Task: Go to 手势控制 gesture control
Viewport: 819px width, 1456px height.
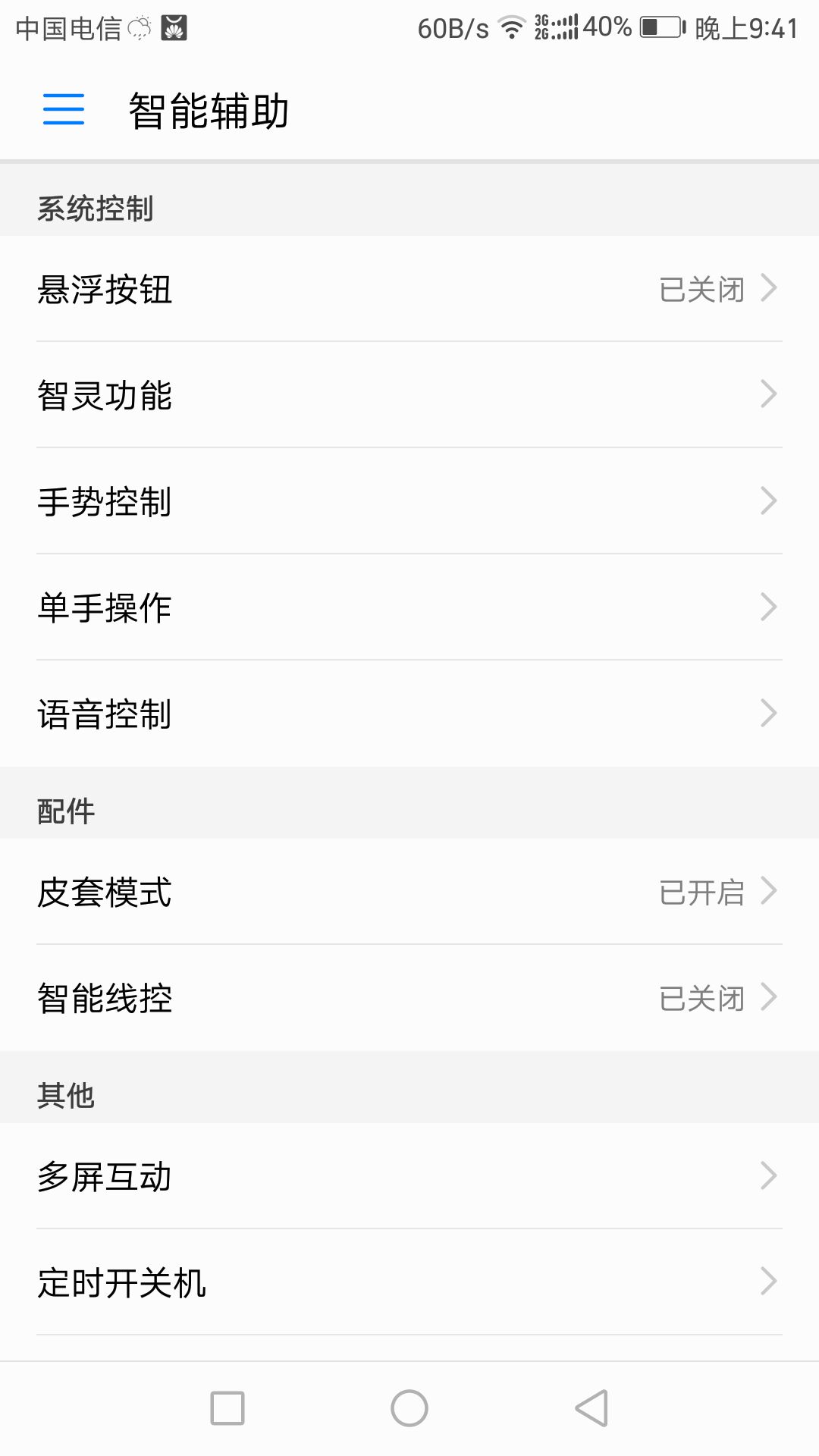Action: [409, 501]
